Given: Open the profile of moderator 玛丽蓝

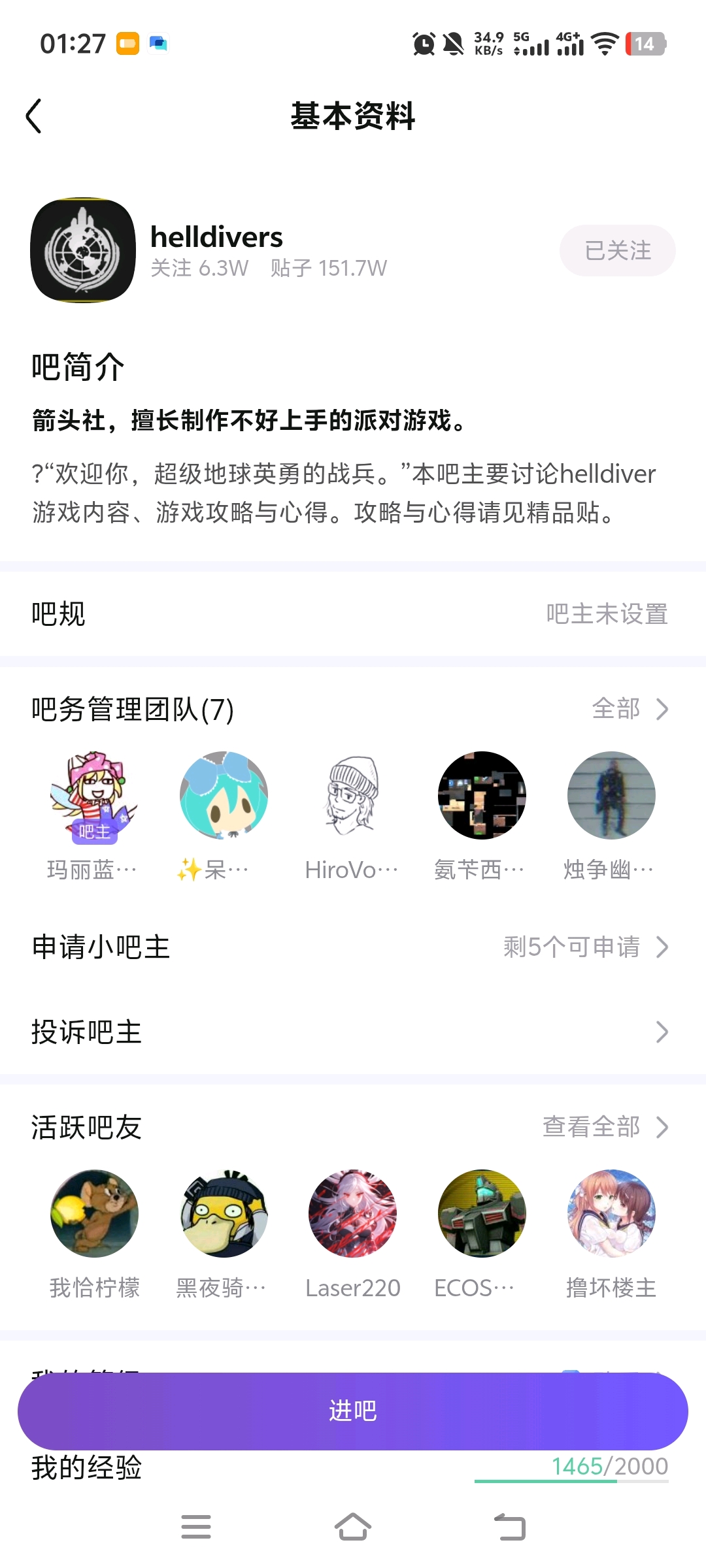Looking at the screenshot, I should (x=94, y=796).
